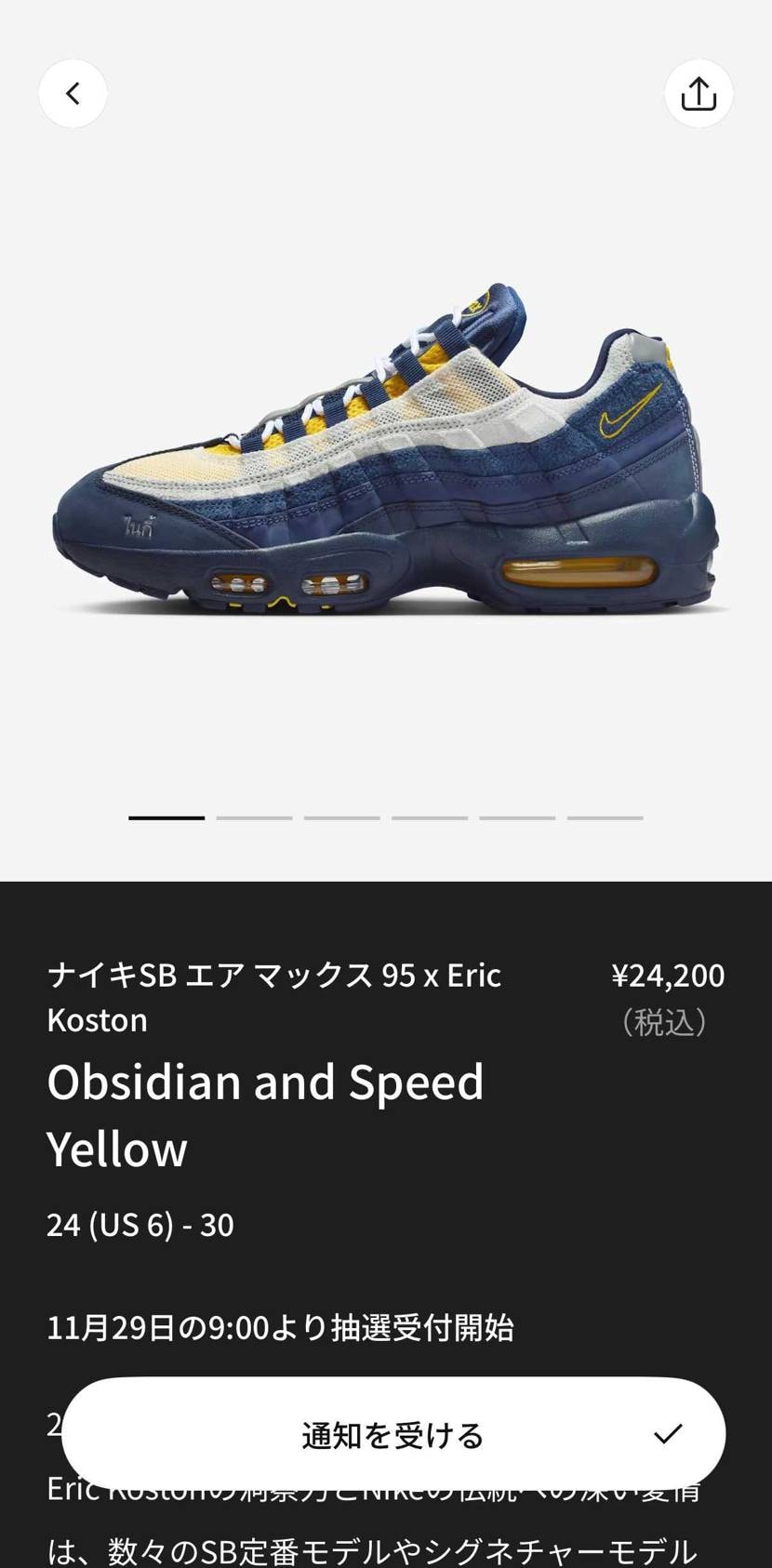Select the second carousel indicator bar
The image size is (772, 1568).
click(x=254, y=818)
